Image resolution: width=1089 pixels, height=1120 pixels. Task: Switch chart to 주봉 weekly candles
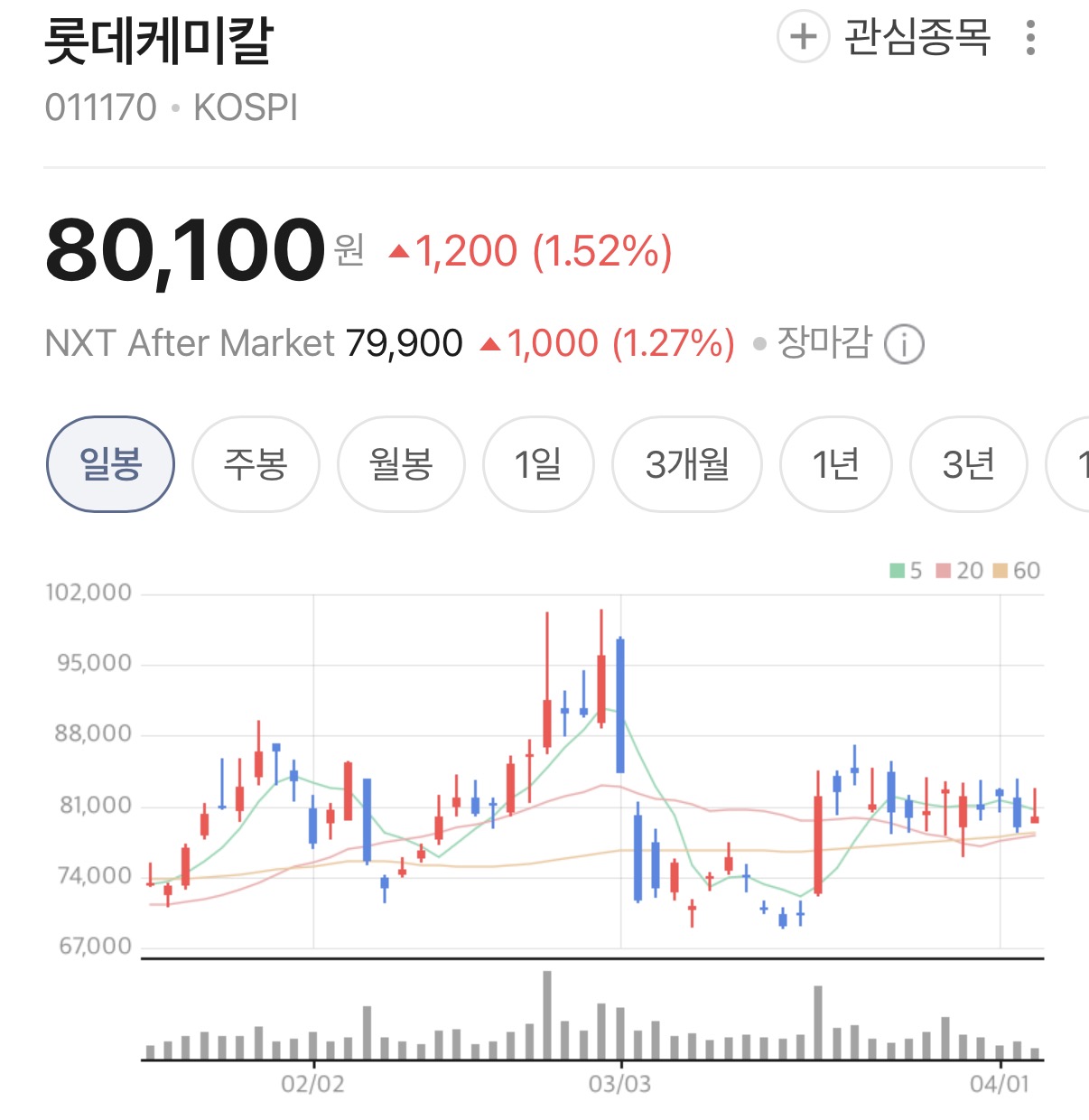pyautogui.click(x=256, y=464)
